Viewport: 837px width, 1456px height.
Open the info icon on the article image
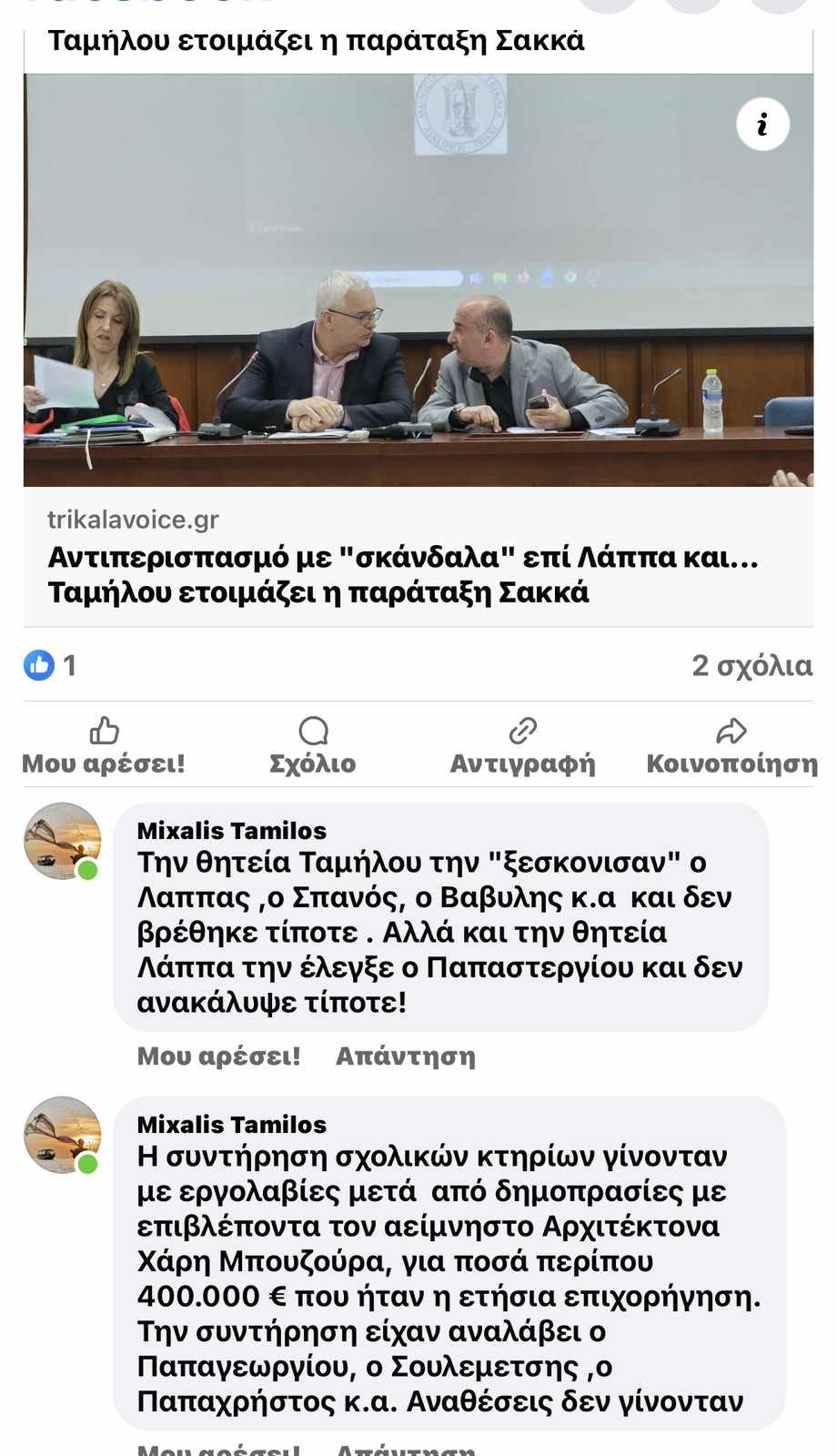click(x=761, y=124)
